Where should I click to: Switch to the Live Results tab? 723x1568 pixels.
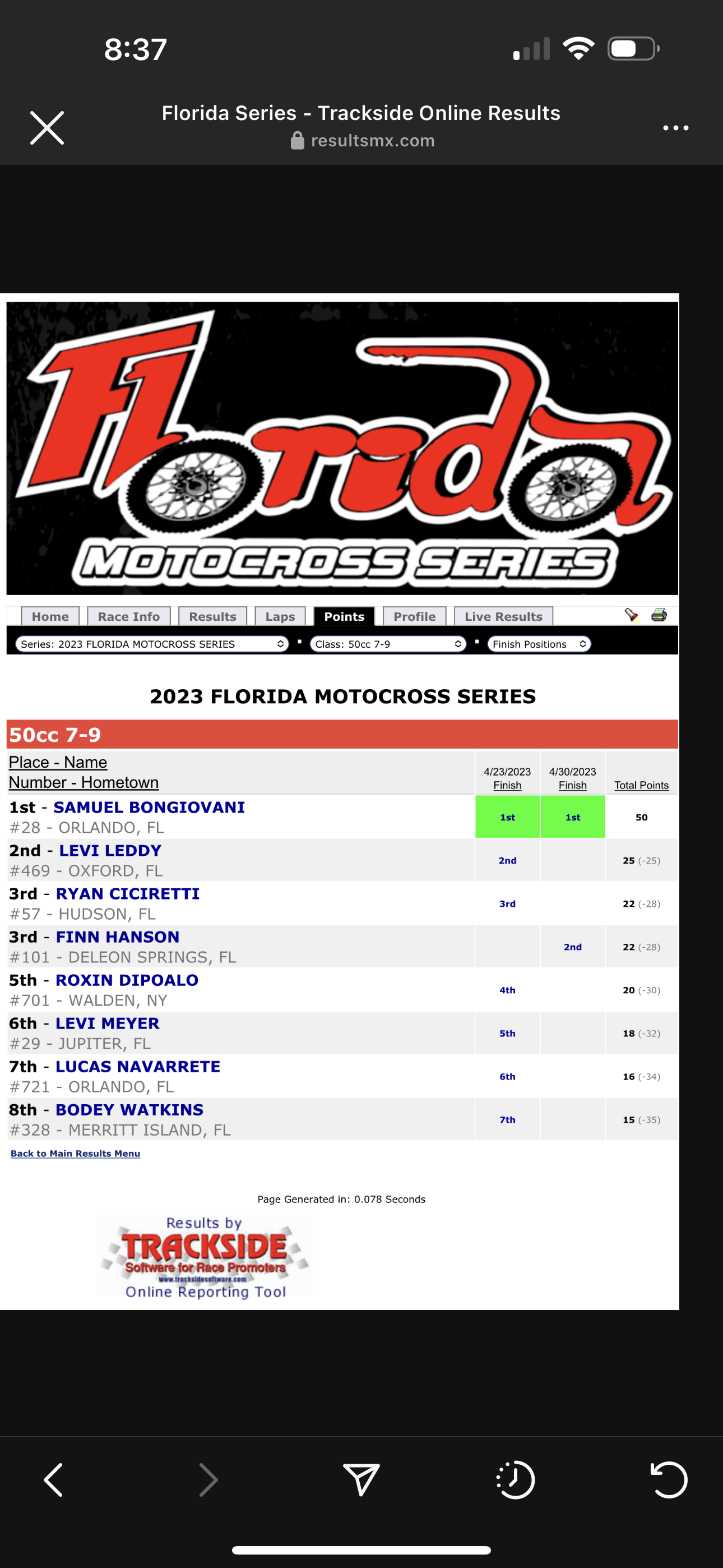point(503,616)
